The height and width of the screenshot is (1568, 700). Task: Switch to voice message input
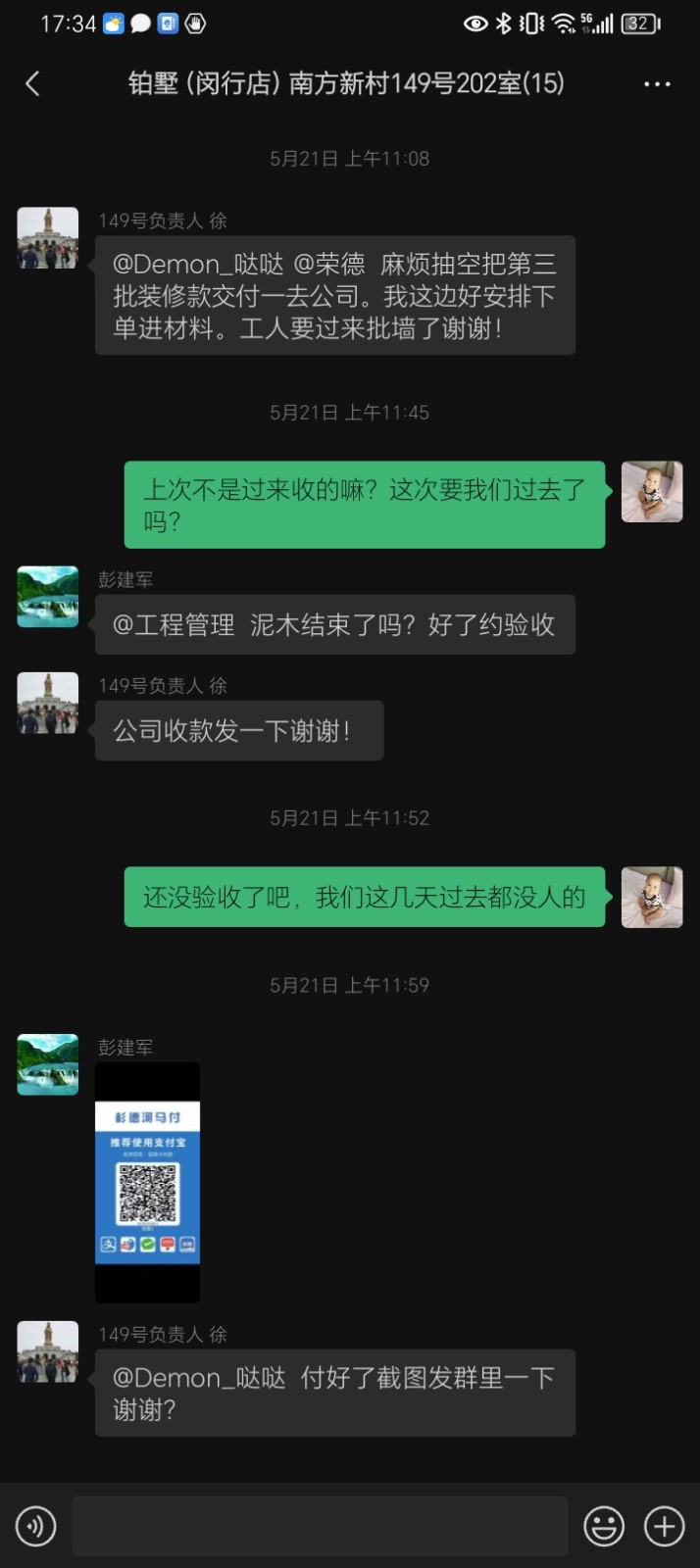[x=36, y=1526]
